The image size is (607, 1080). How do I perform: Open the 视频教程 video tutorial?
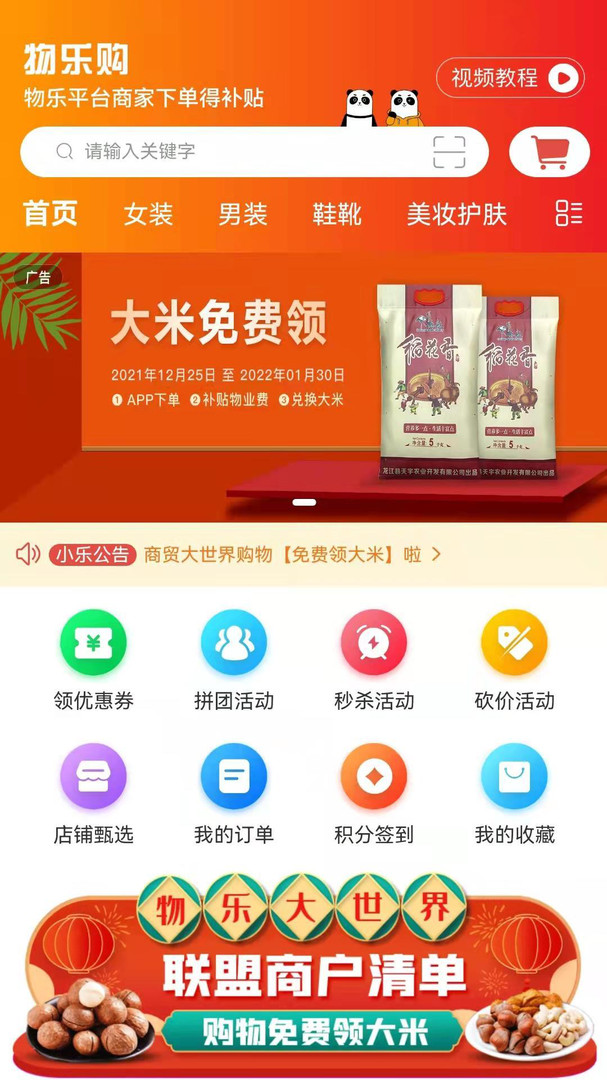[x=510, y=78]
